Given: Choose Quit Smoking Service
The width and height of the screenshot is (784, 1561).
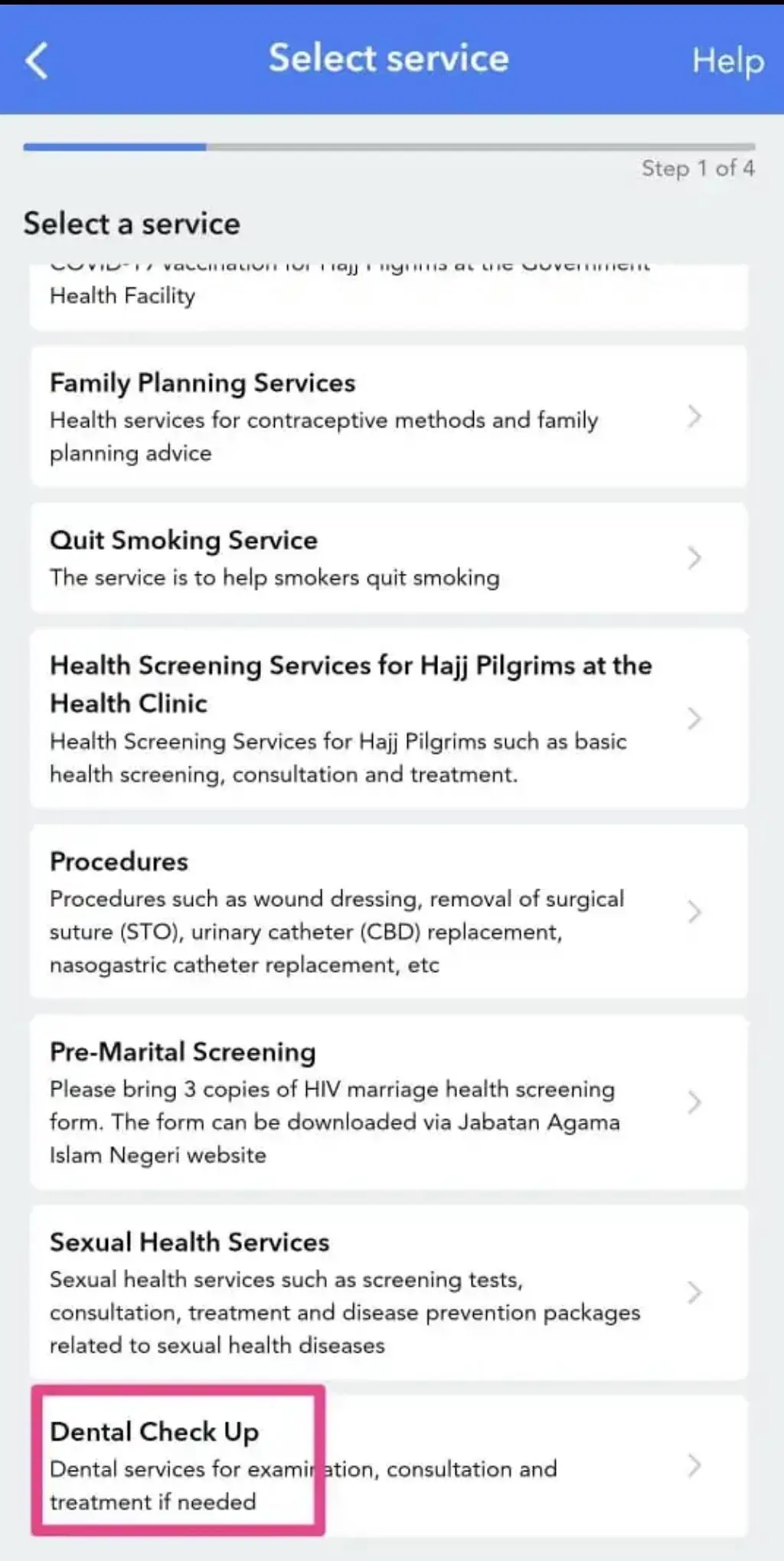Looking at the screenshot, I should (x=389, y=558).
